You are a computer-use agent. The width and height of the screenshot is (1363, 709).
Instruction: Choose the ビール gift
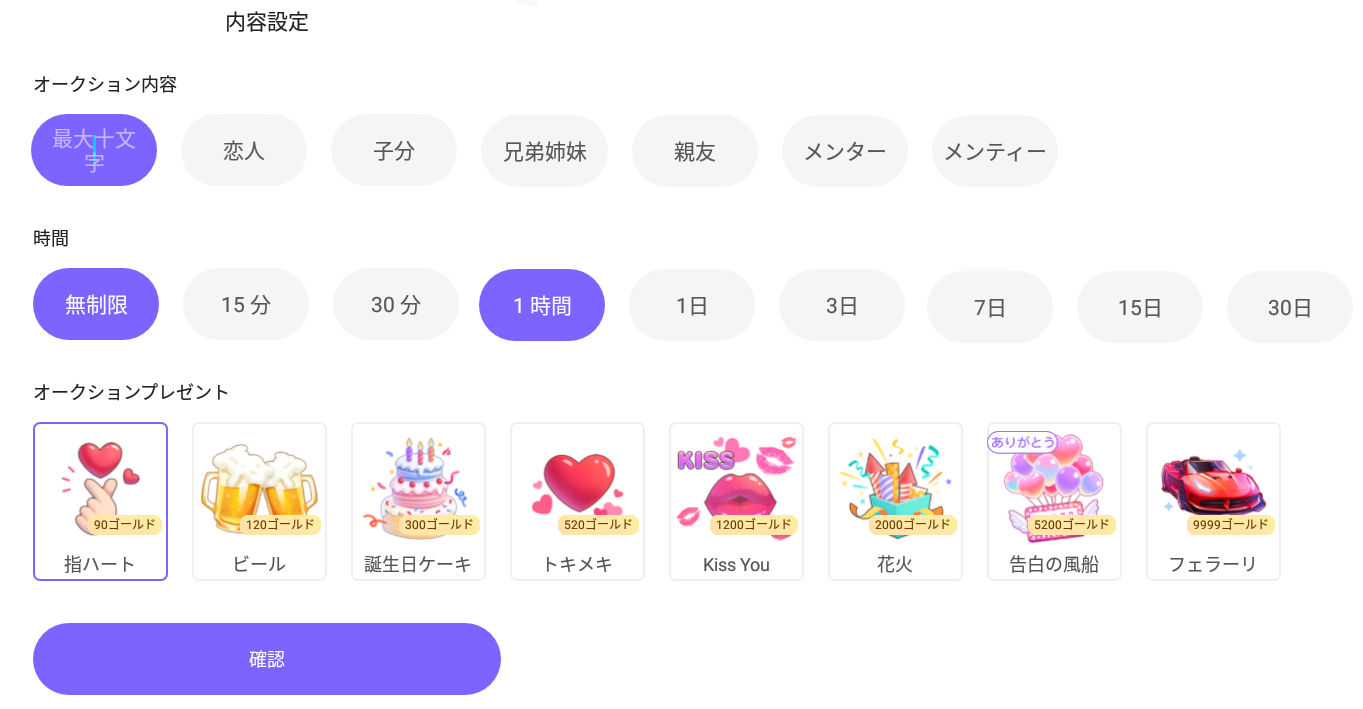coord(259,501)
